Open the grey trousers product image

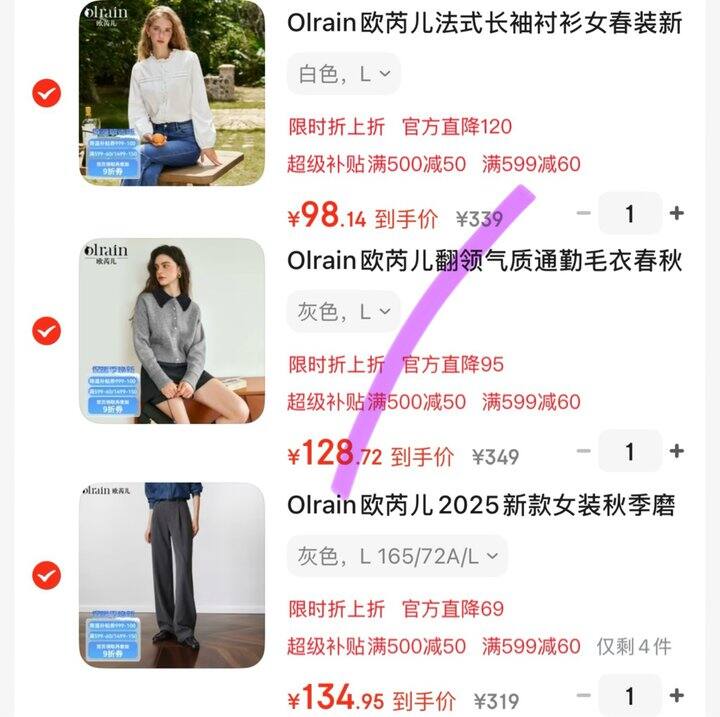coord(172,575)
